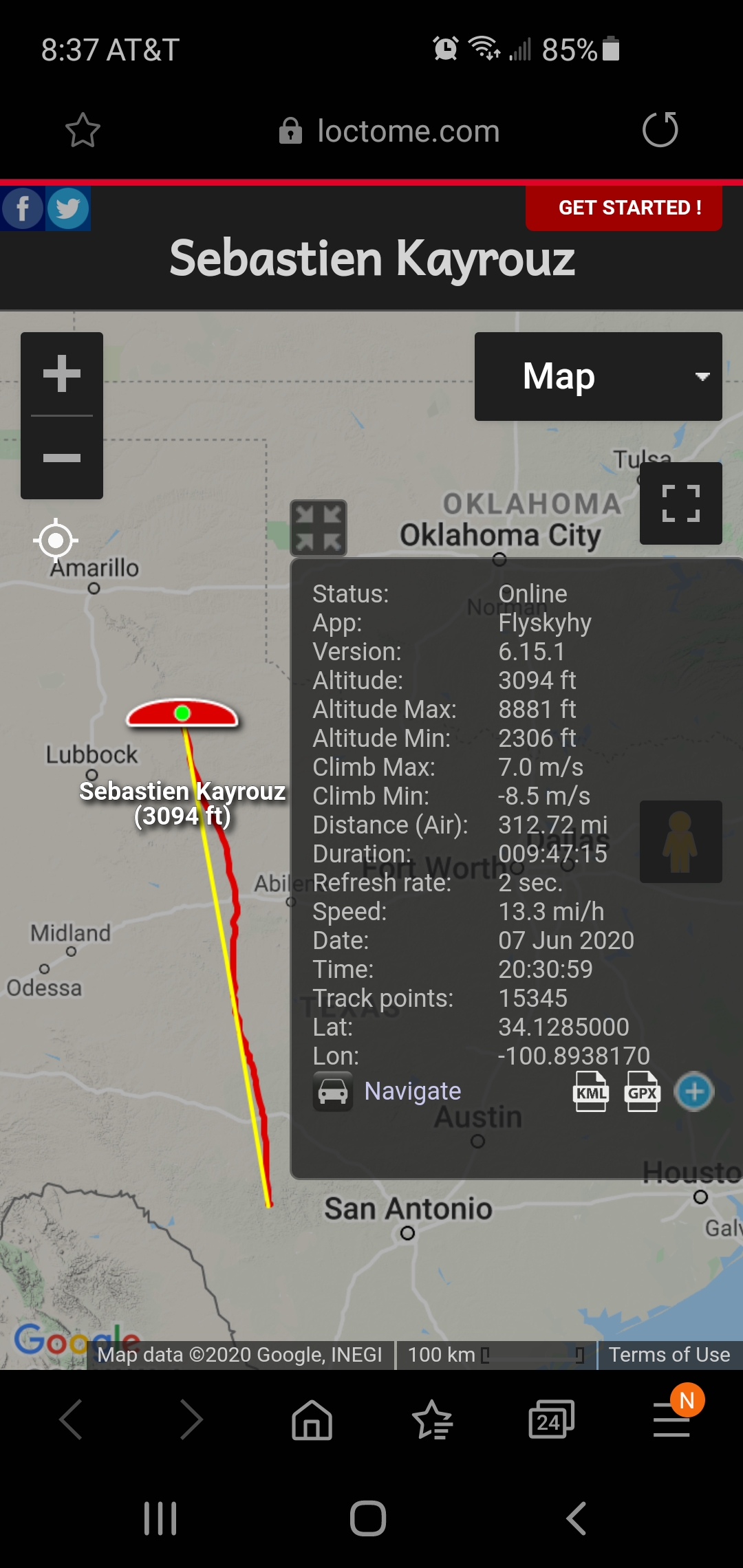Open the KML export icon
743x1568 pixels.
tap(590, 1091)
